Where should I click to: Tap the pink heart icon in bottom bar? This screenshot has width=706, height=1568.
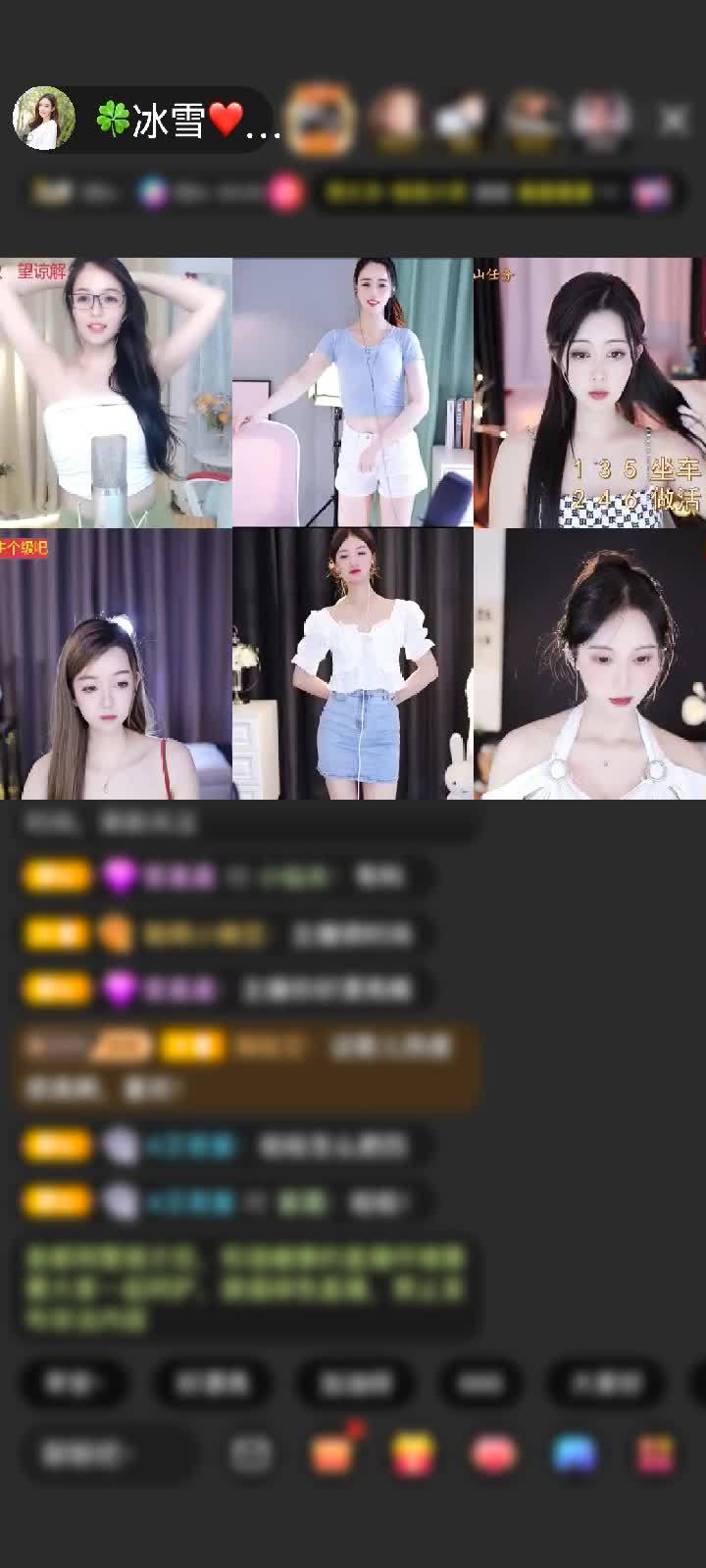pos(493,1454)
